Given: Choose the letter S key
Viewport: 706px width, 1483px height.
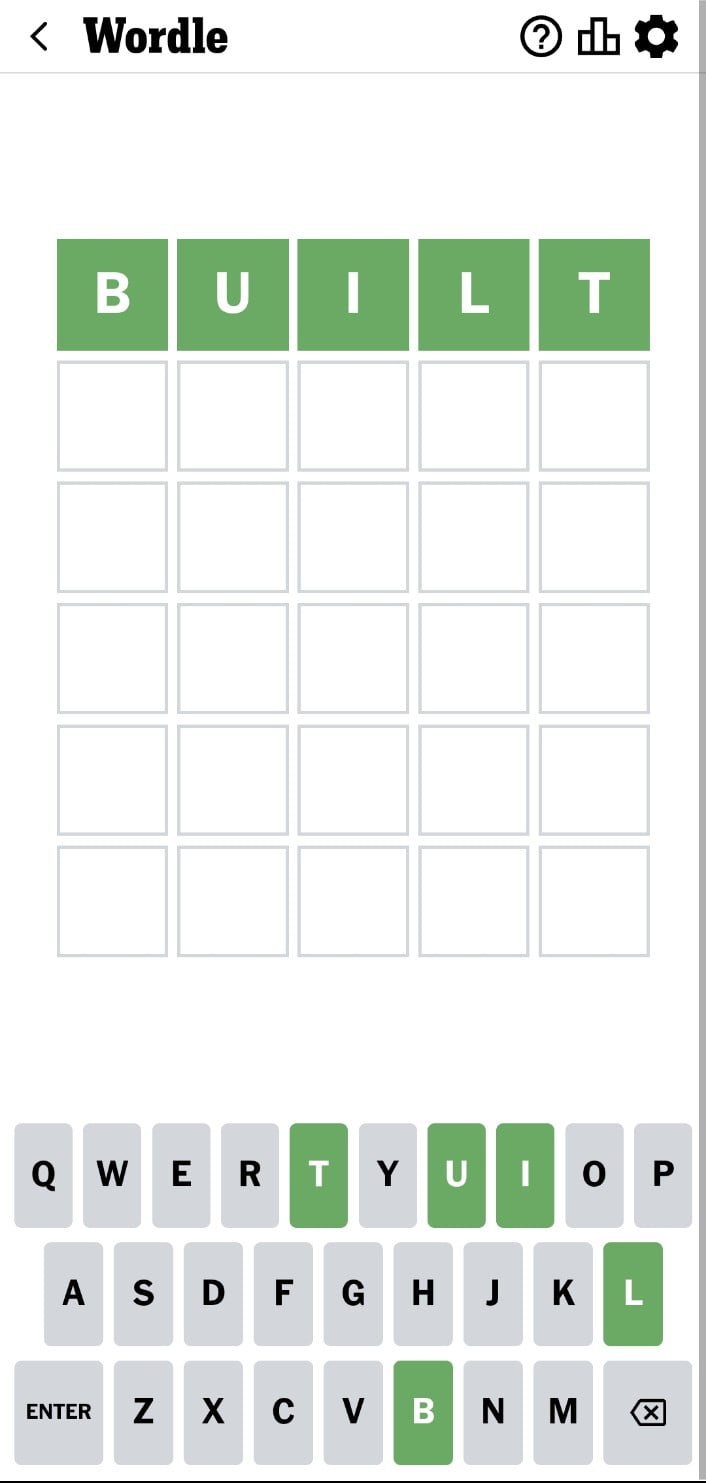Looking at the screenshot, I should [143, 1294].
